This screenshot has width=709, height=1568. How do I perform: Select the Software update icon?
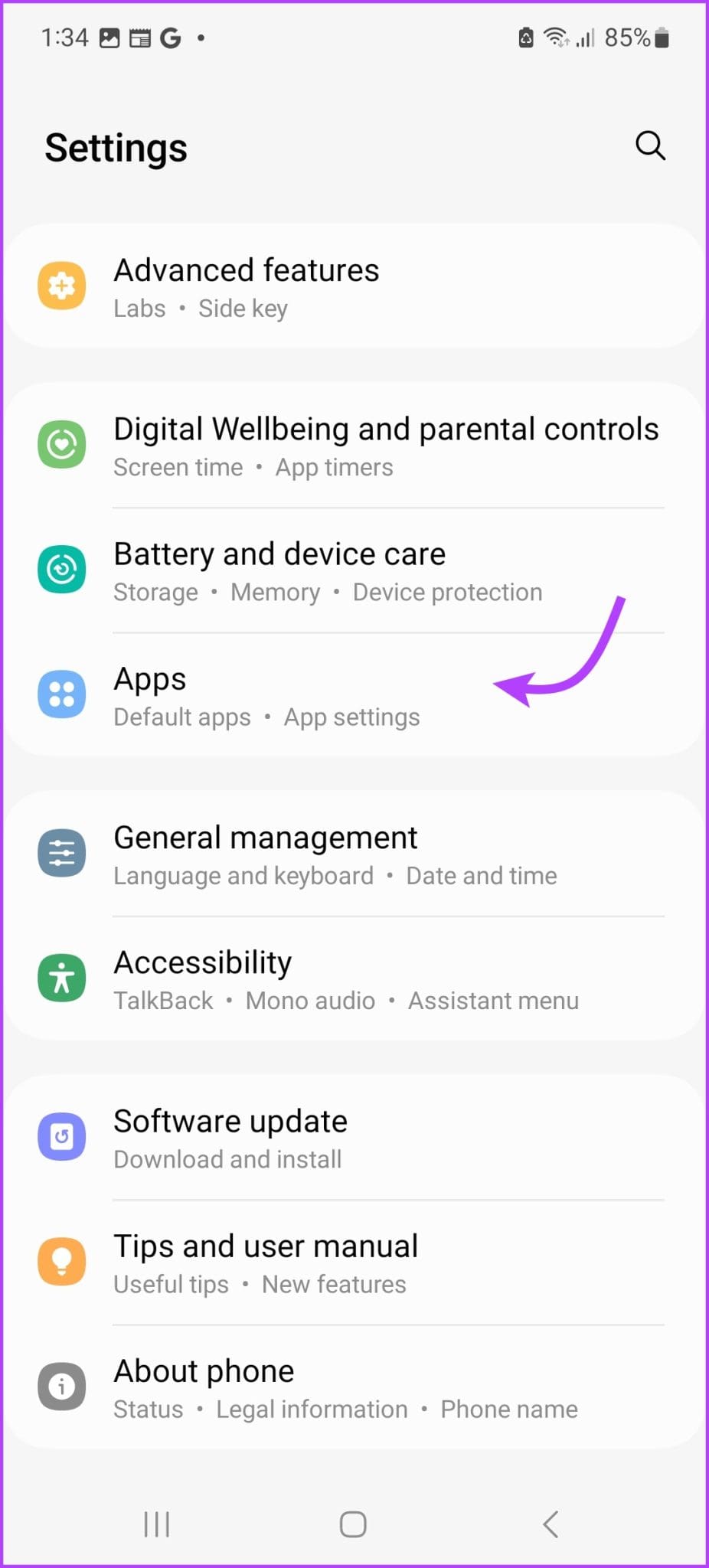pyautogui.click(x=61, y=1136)
